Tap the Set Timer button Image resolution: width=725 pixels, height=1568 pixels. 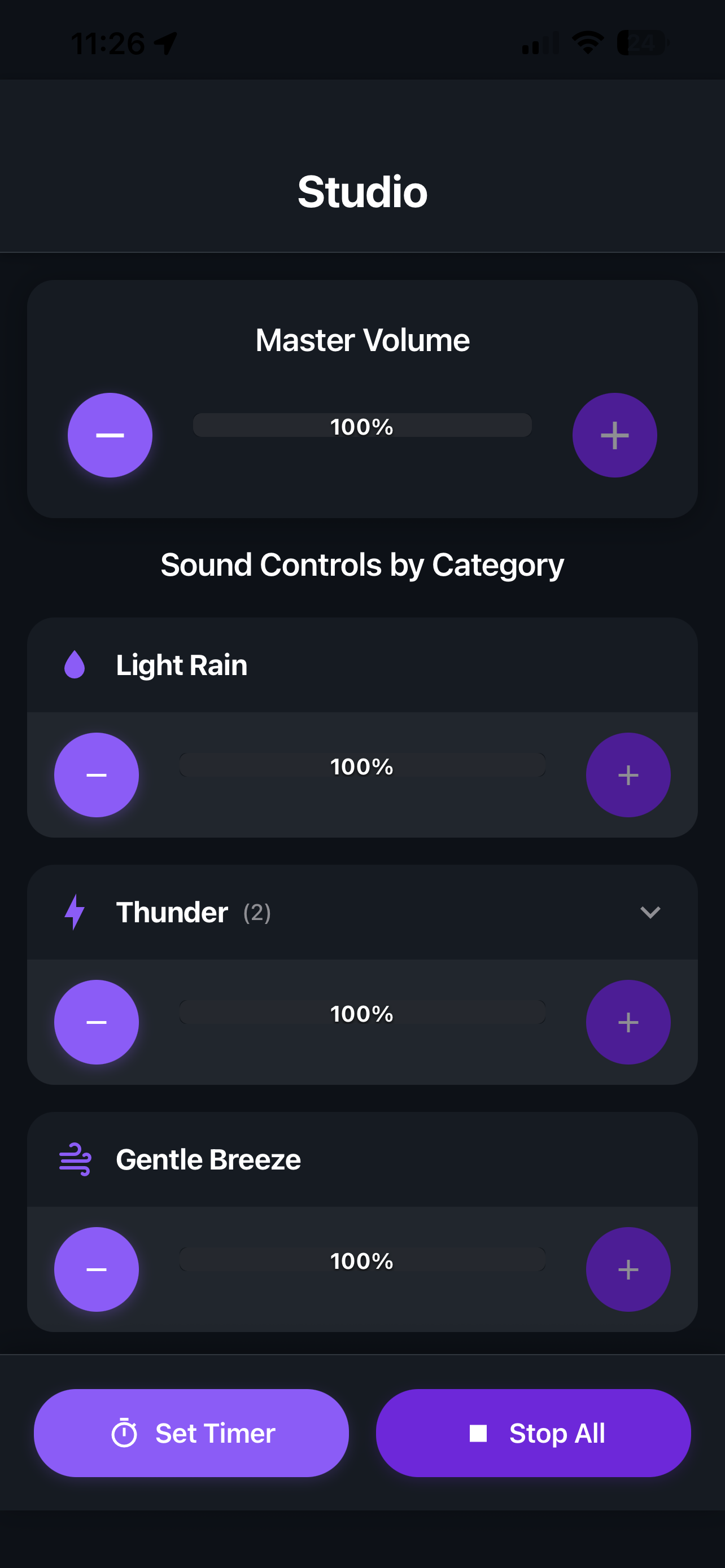coord(192,1433)
